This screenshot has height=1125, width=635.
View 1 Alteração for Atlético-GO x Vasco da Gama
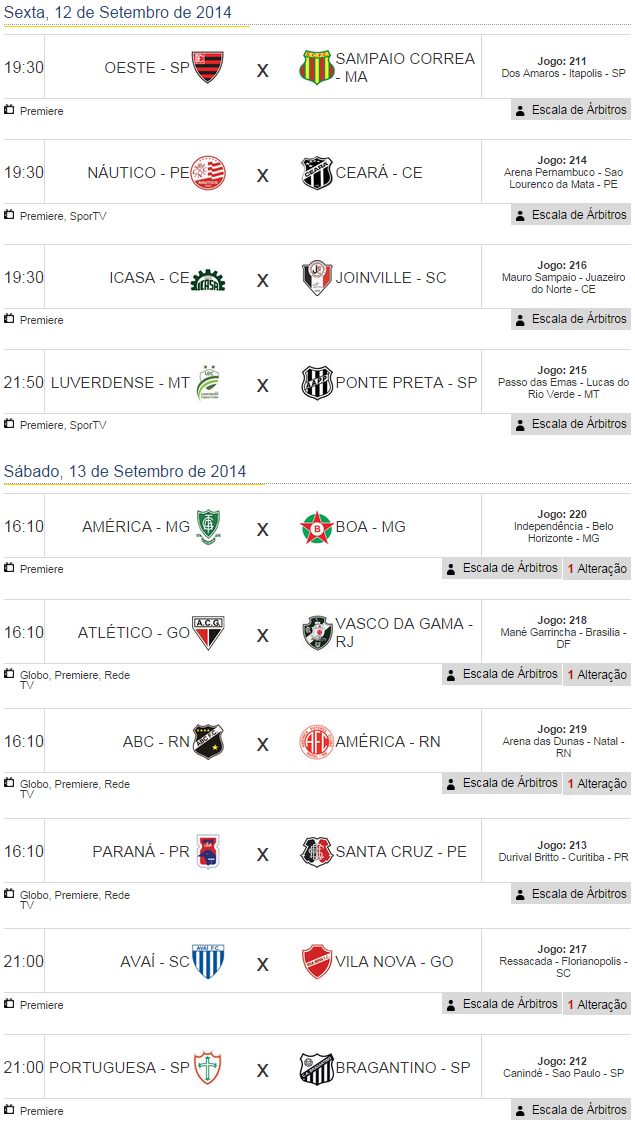597,675
